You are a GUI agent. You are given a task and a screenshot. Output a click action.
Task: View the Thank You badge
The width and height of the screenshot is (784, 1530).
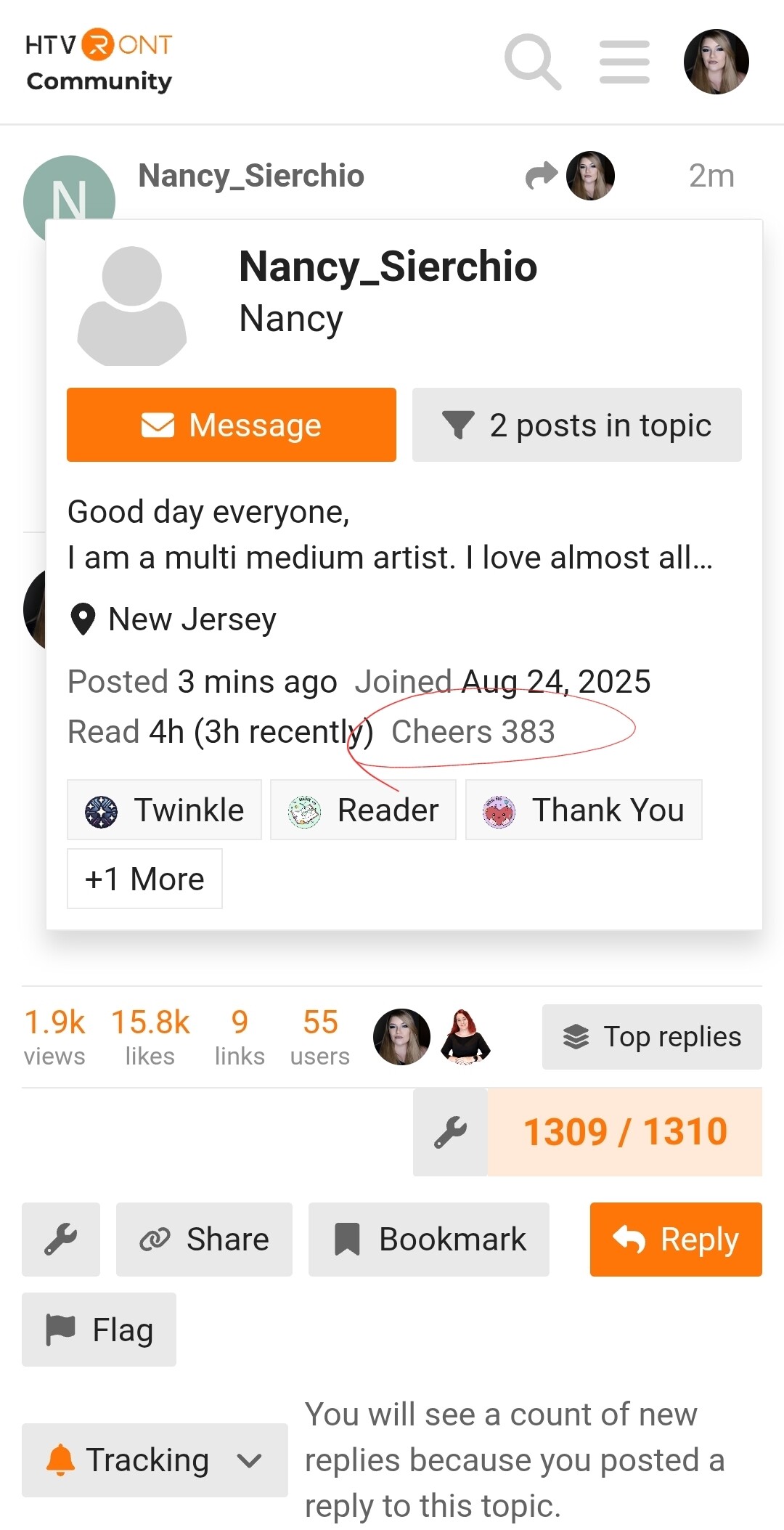[x=584, y=810]
